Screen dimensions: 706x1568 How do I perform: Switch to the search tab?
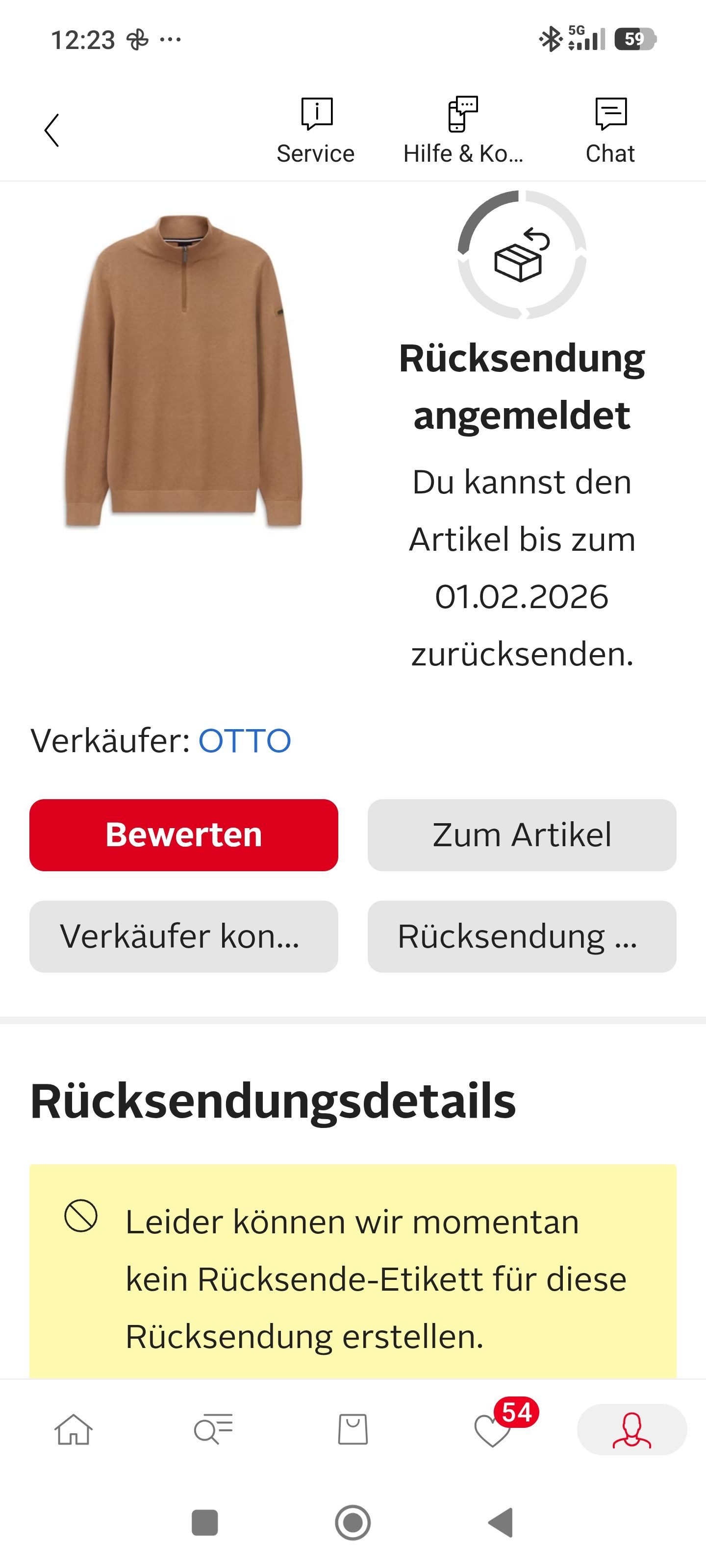[x=213, y=1429]
